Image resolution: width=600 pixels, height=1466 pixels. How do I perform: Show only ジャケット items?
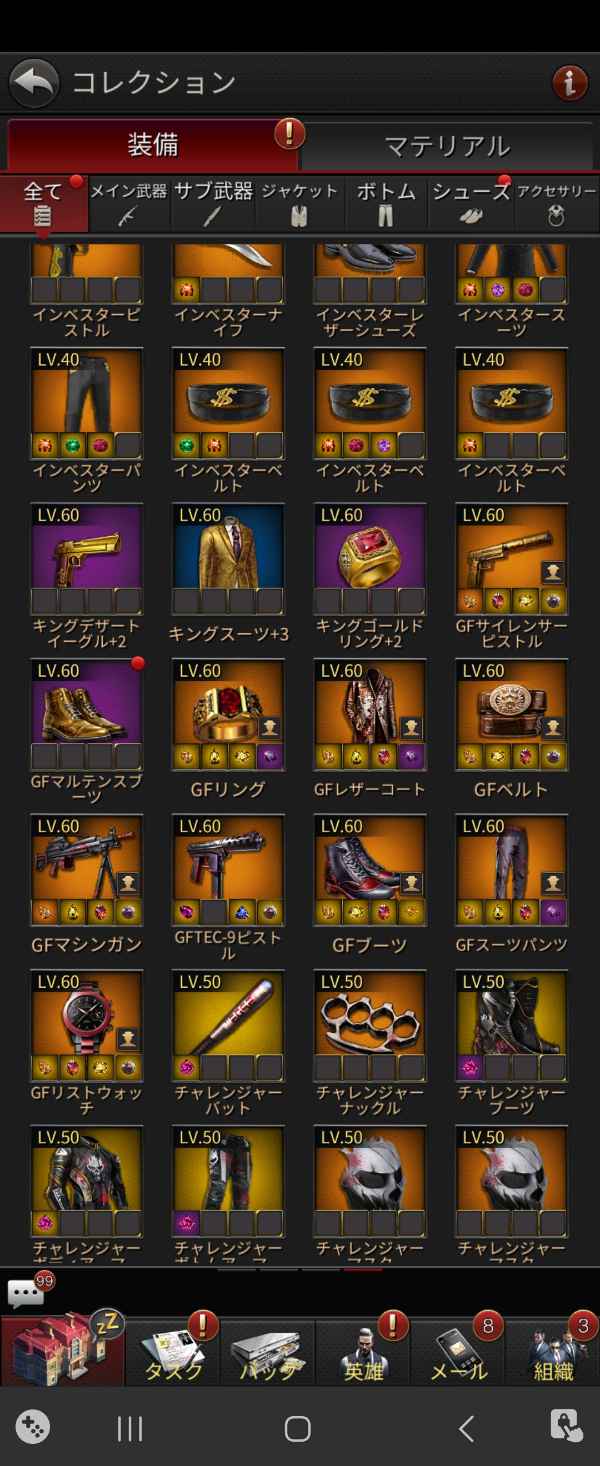coord(299,202)
